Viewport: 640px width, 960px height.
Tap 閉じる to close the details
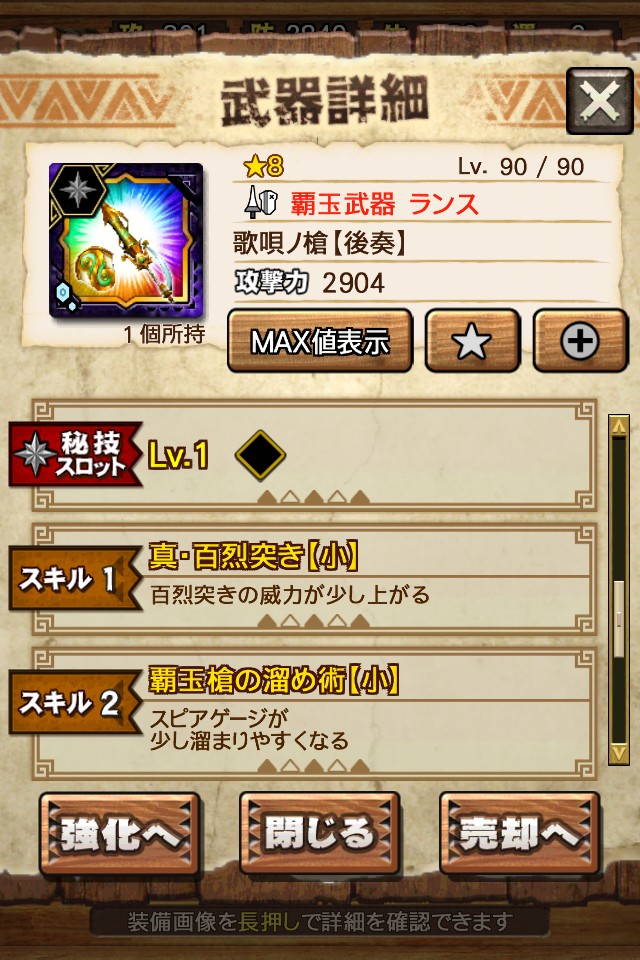tap(319, 833)
